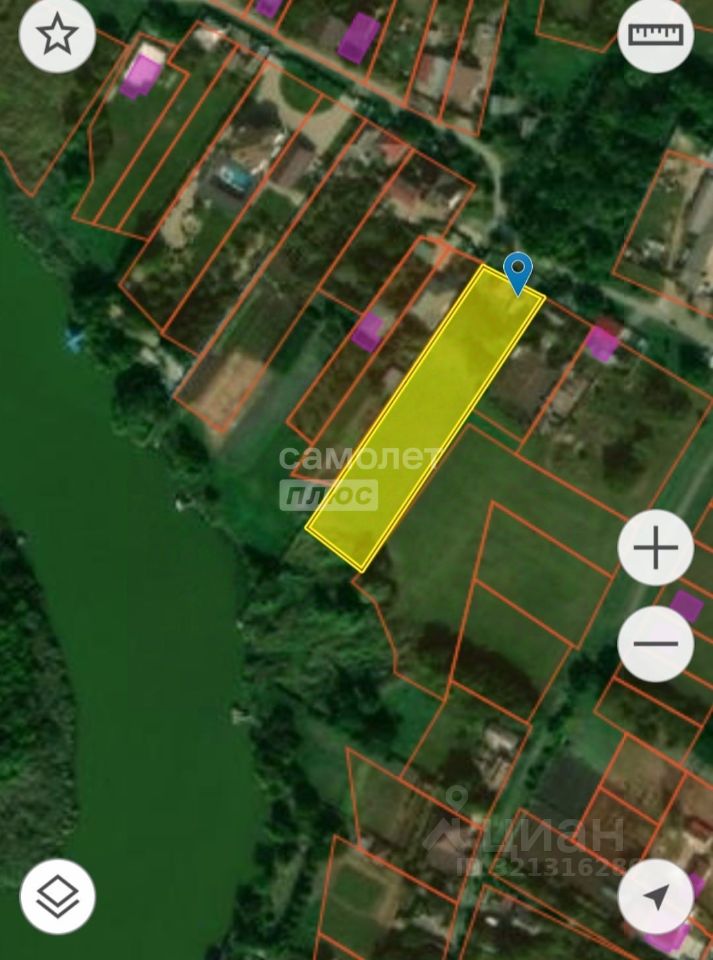Add this plot to favorites with the star

coord(57,35)
